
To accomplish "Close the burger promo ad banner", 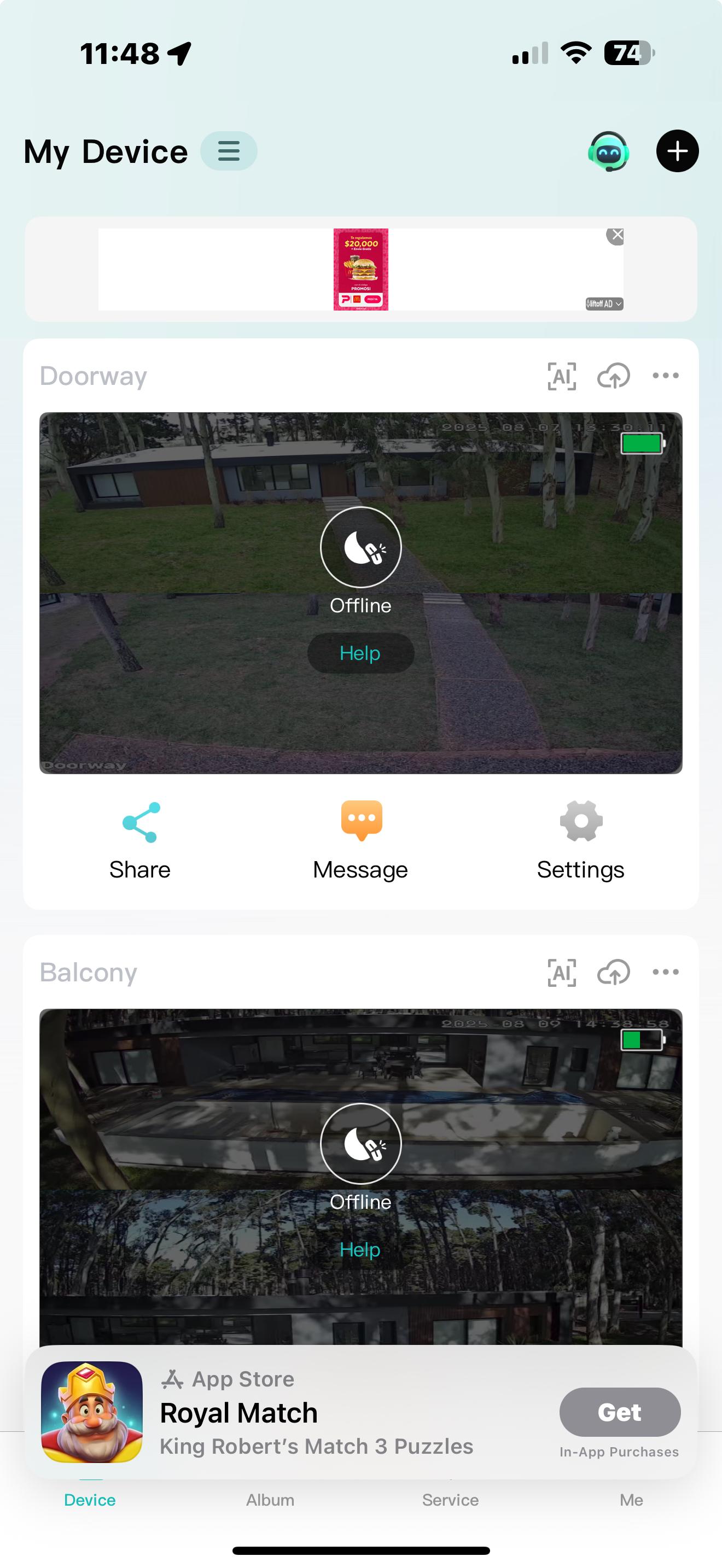I will click(616, 236).
